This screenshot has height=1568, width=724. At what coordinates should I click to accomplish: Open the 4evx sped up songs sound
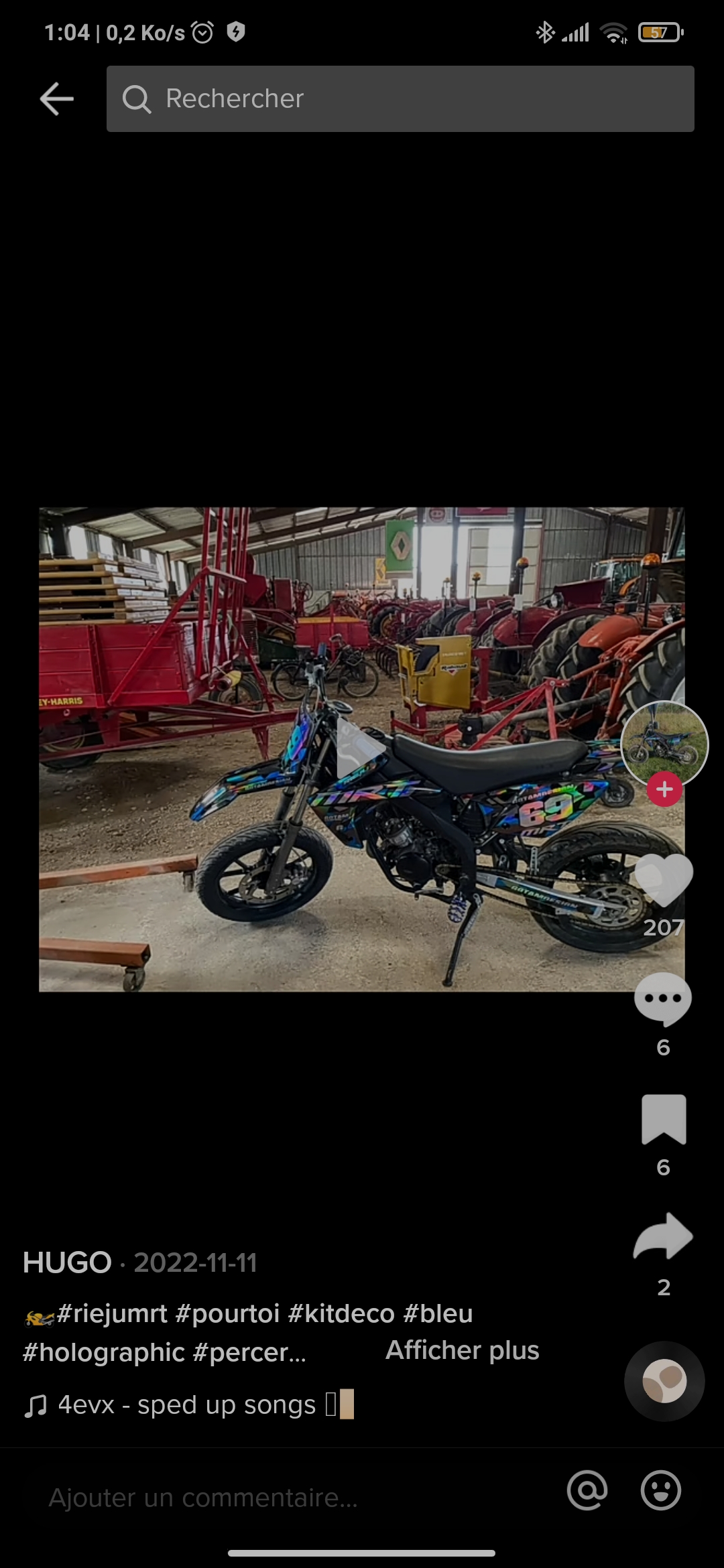click(x=186, y=1404)
